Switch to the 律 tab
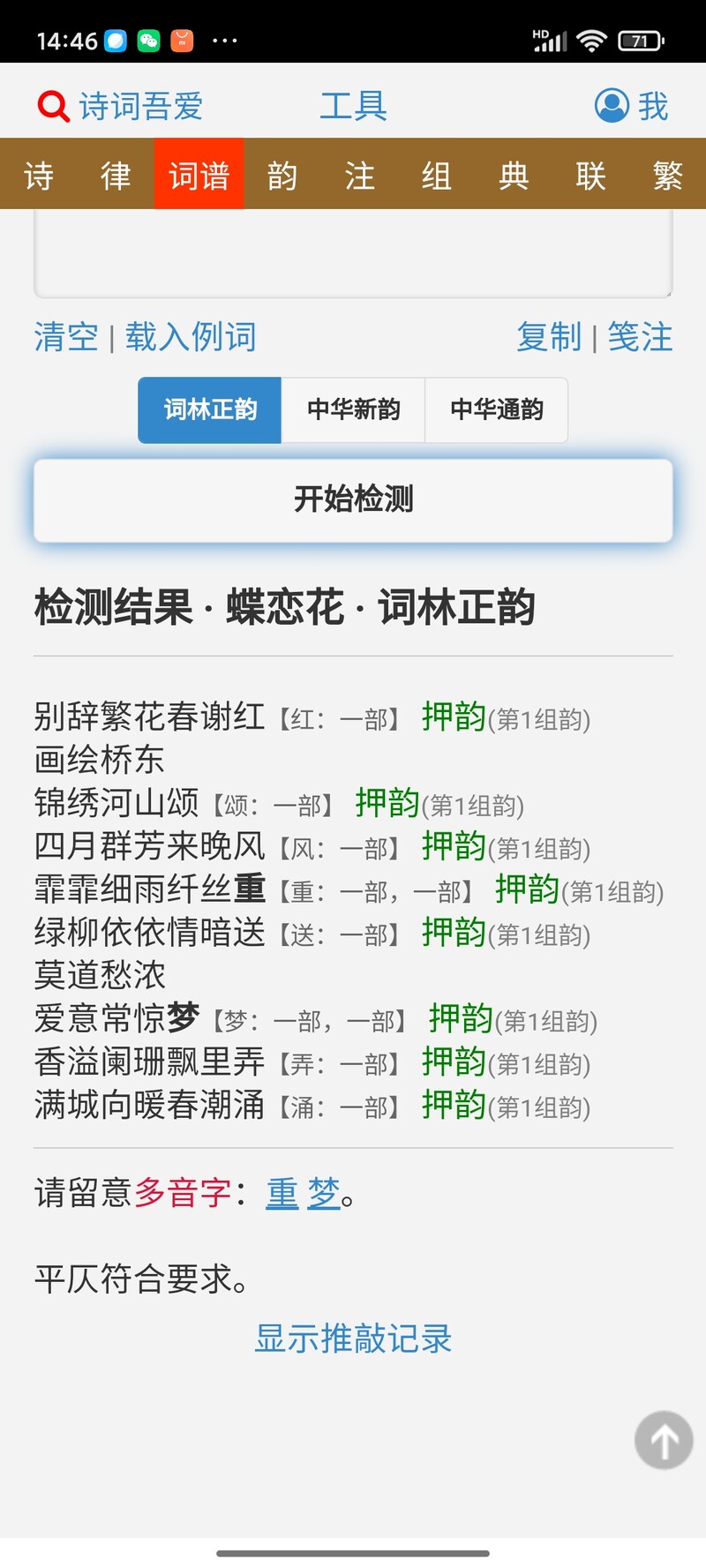Viewport: 706px width, 1568px height. point(116,175)
